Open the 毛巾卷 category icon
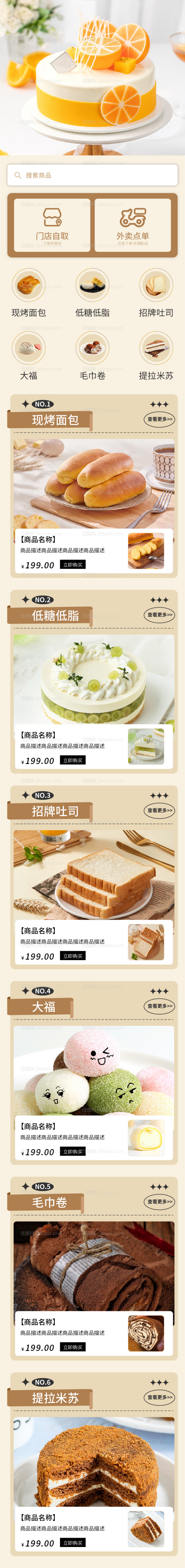 point(92,348)
